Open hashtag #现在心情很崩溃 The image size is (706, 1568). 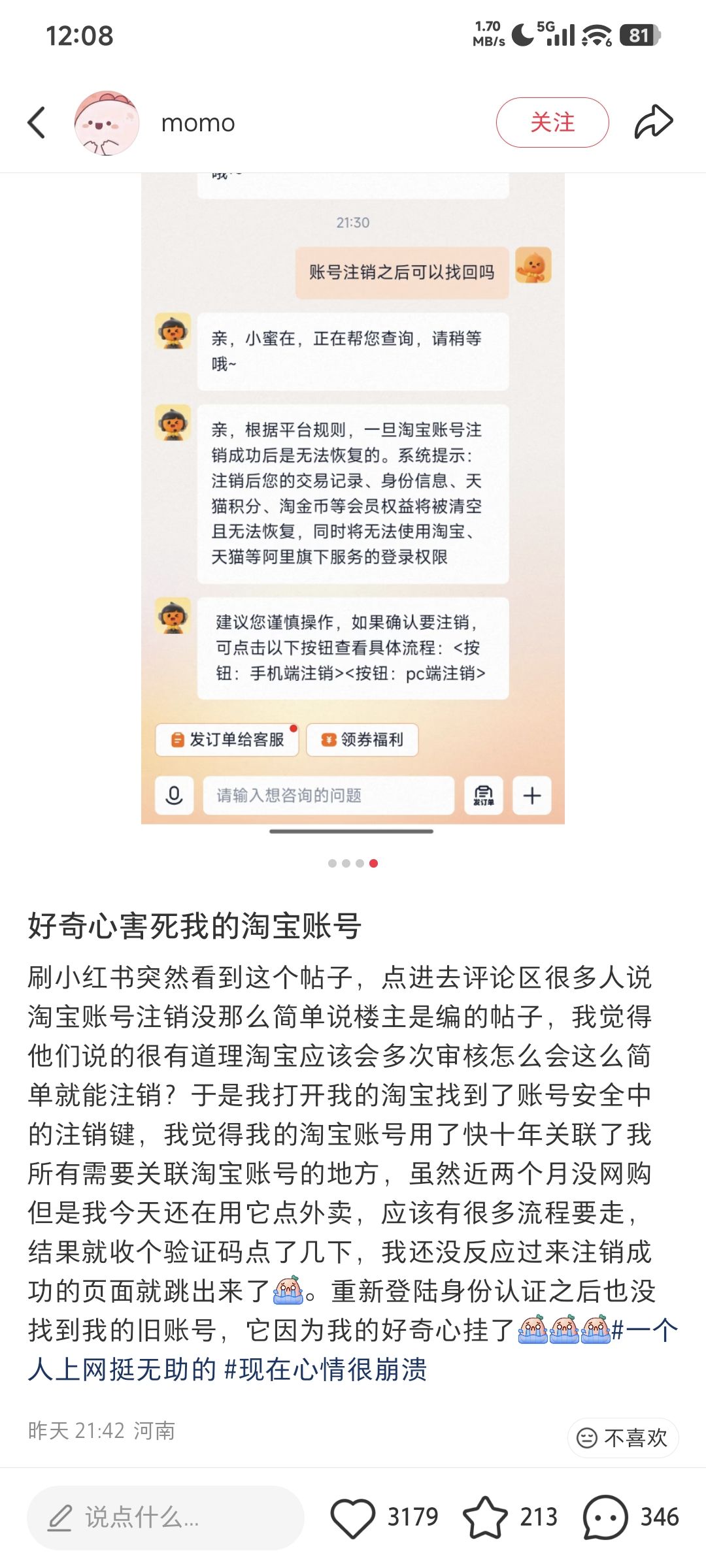pyautogui.click(x=326, y=1369)
